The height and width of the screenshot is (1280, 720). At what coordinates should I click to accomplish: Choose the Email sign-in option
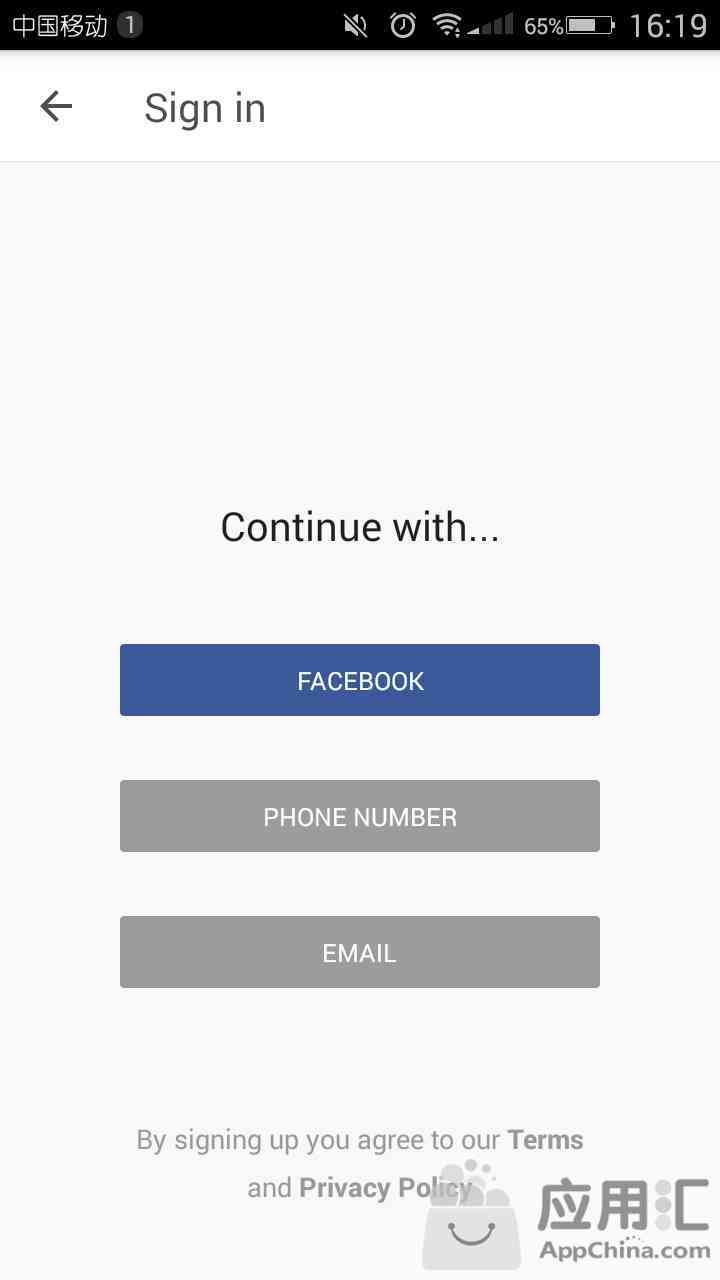360,952
